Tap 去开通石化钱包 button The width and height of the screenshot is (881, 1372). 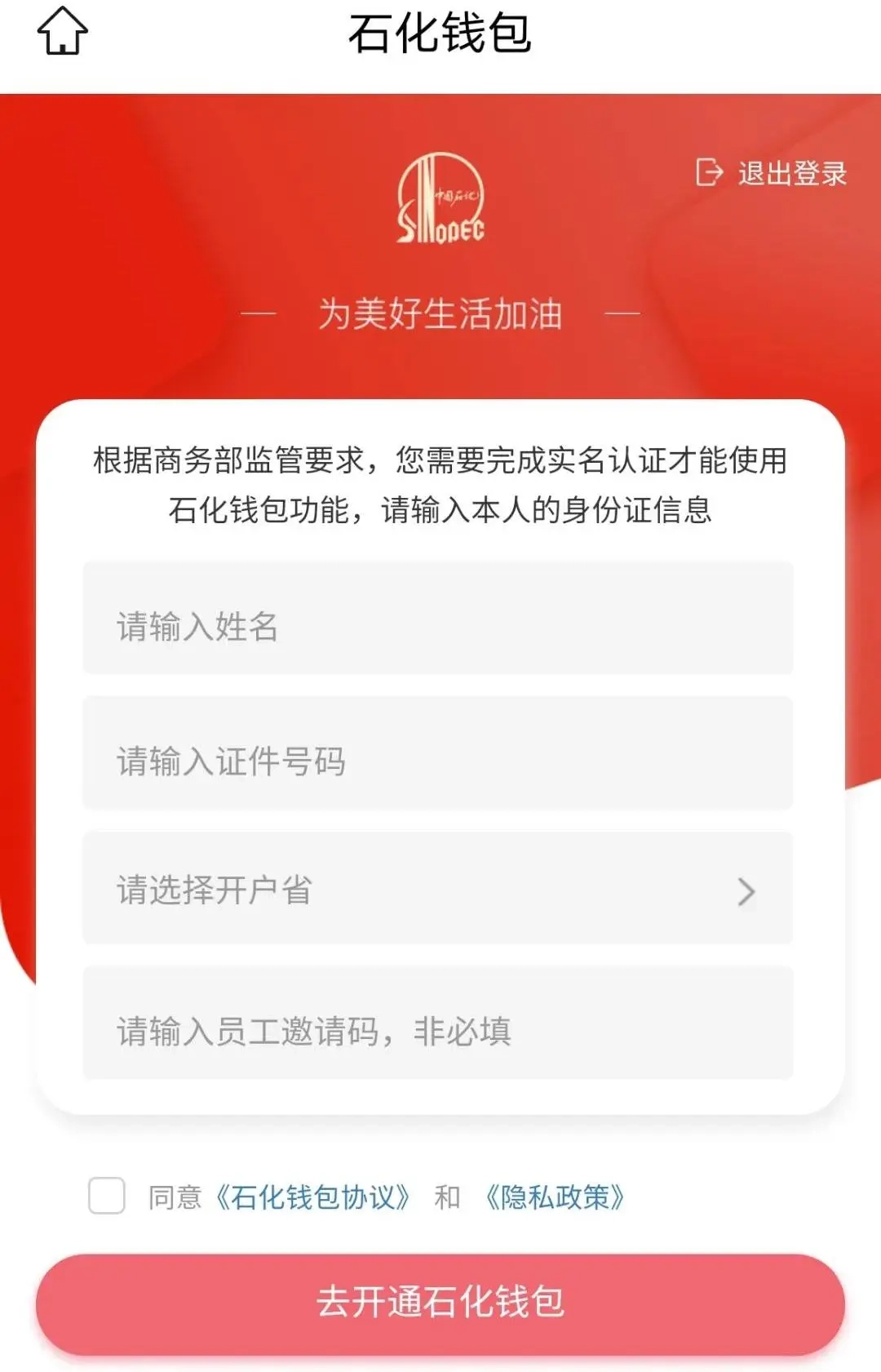click(440, 1303)
